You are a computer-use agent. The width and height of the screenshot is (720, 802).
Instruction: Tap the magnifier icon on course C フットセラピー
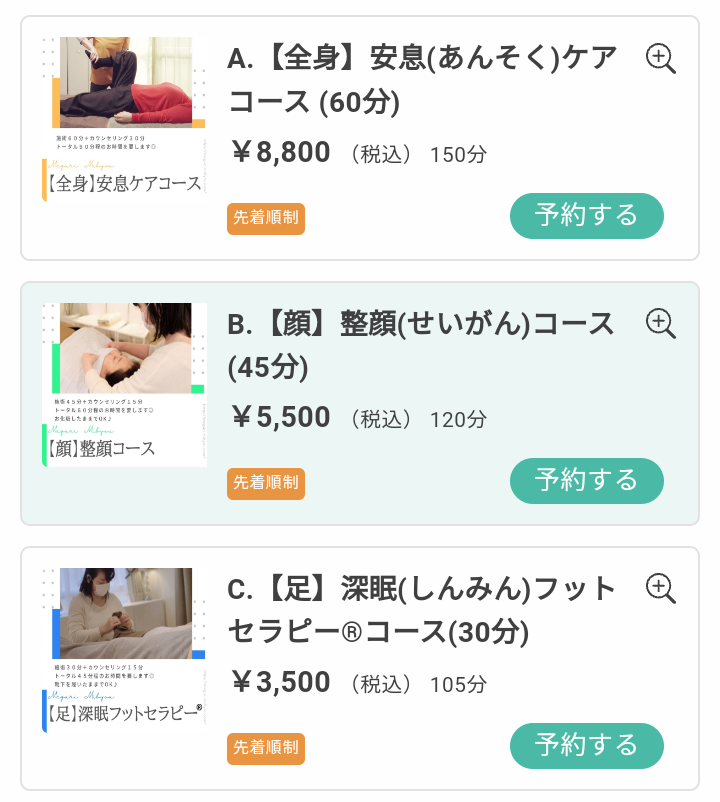pyautogui.click(x=660, y=589)
